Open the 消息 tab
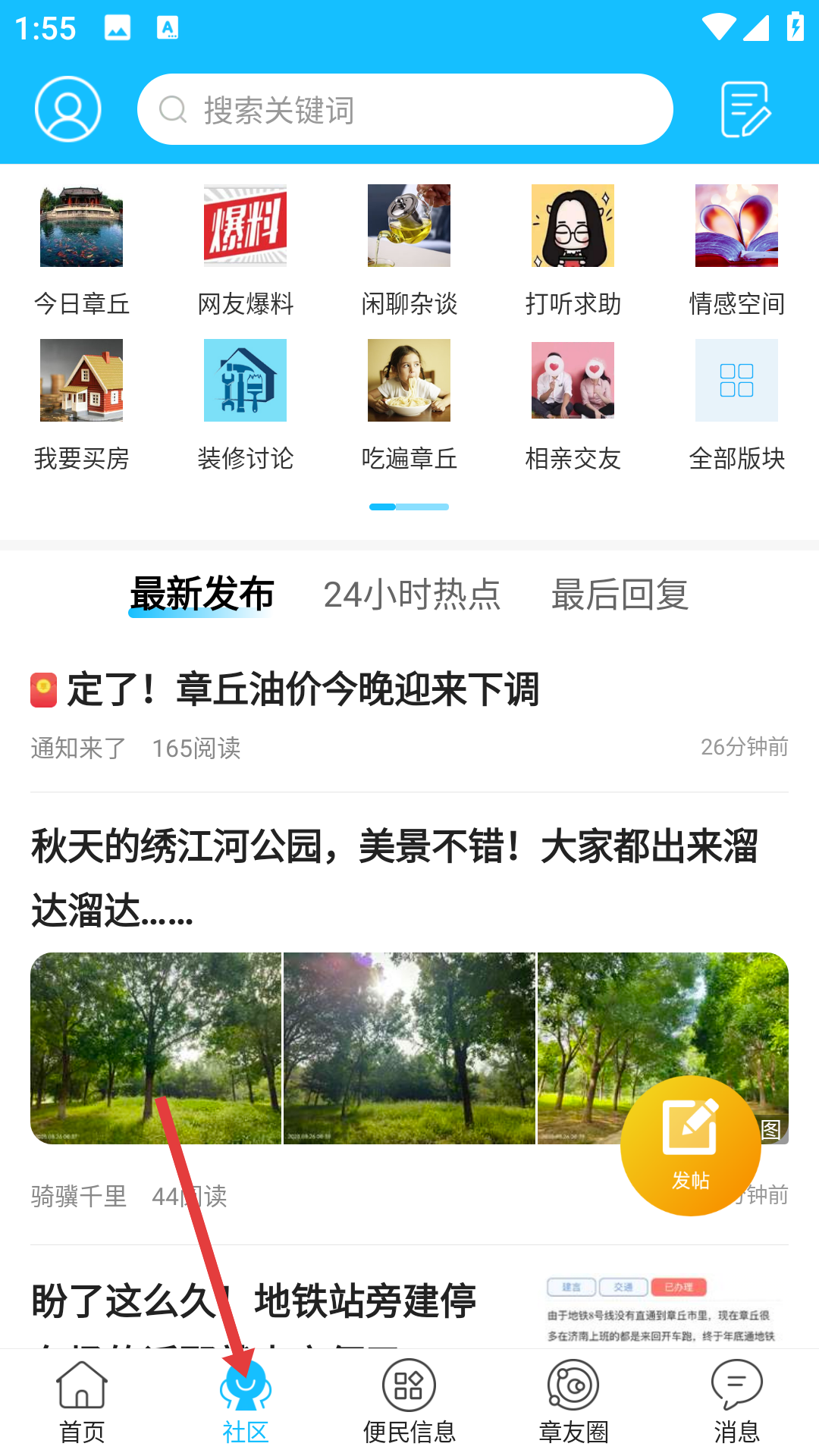Image resolution: width=819 pixels, height=1456 pixels. click(x=736, y=1401)
